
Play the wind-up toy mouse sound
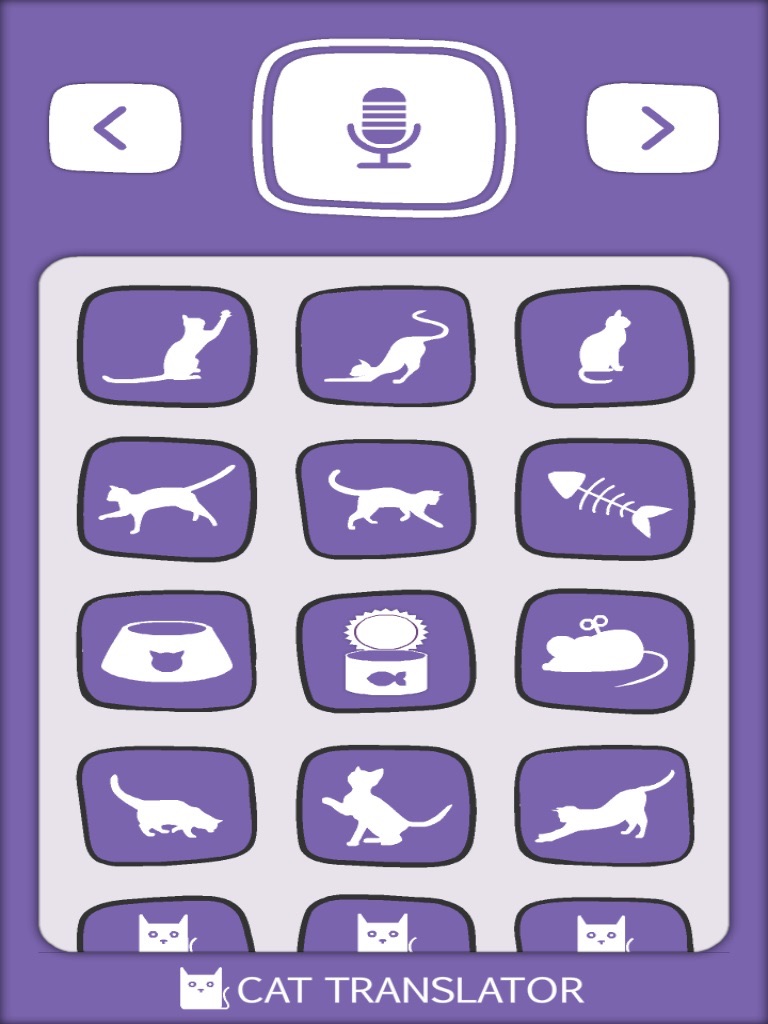(x=604, y=652)
